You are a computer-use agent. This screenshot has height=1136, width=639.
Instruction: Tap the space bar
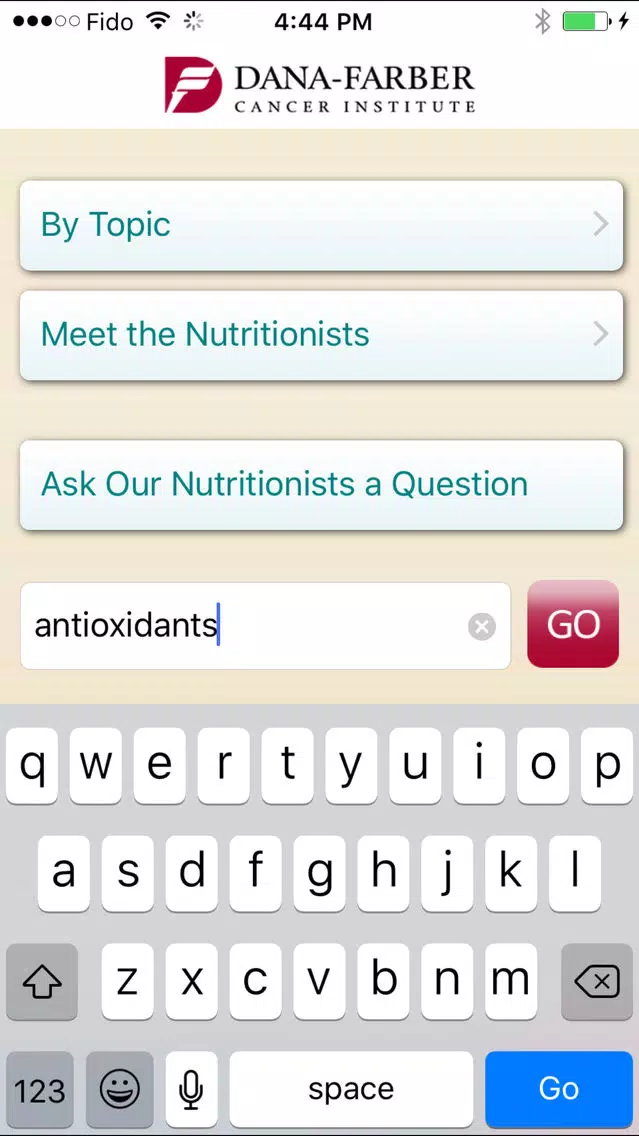[351, 1089]
